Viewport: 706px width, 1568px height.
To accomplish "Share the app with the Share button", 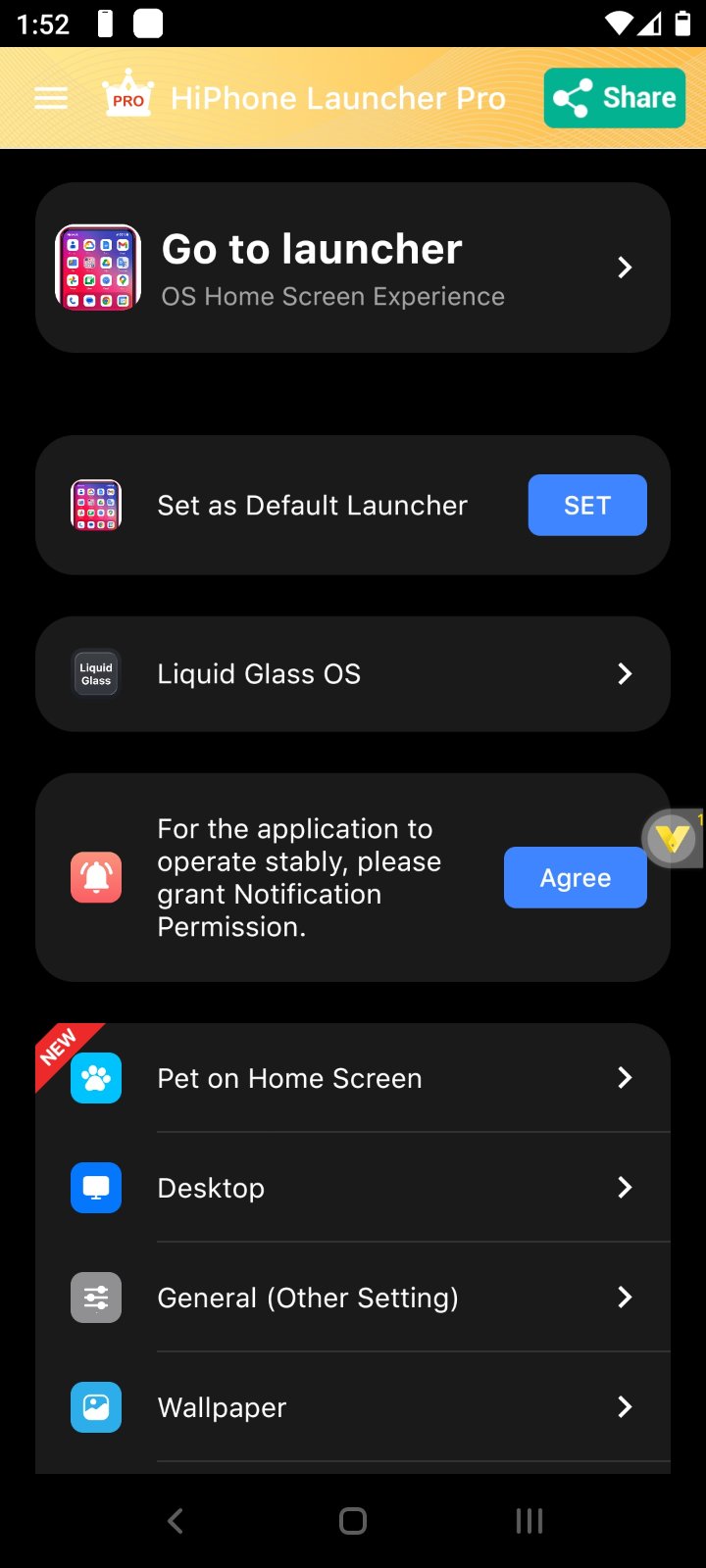I will (x=615, y=98).
